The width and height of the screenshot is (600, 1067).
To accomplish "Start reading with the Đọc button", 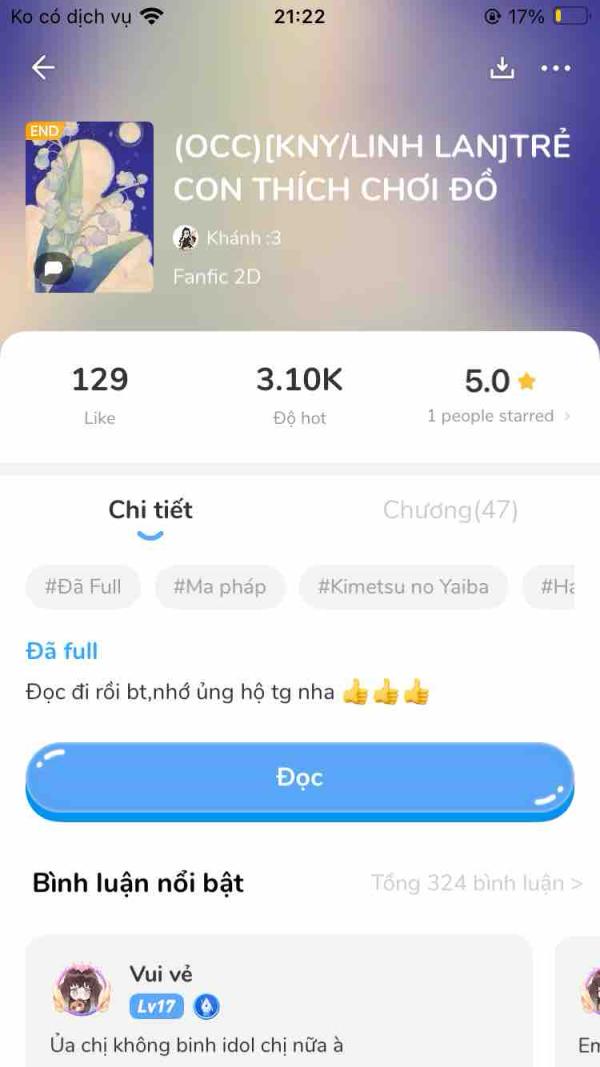I will point(300,779).
